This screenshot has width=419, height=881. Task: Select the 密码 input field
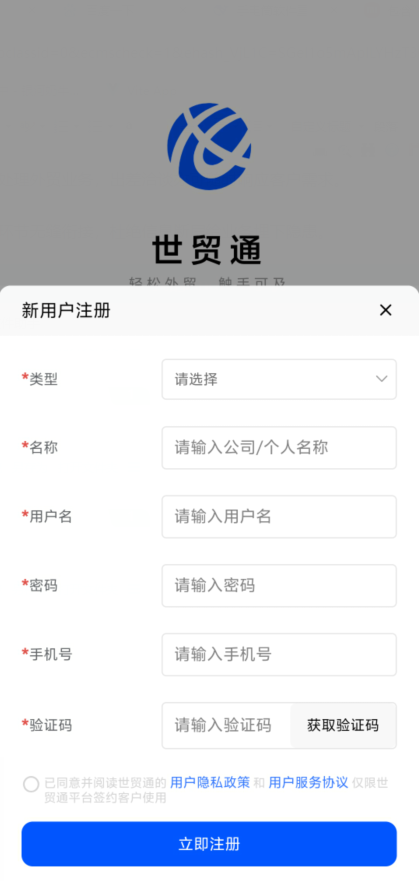[x=279, y=585]
